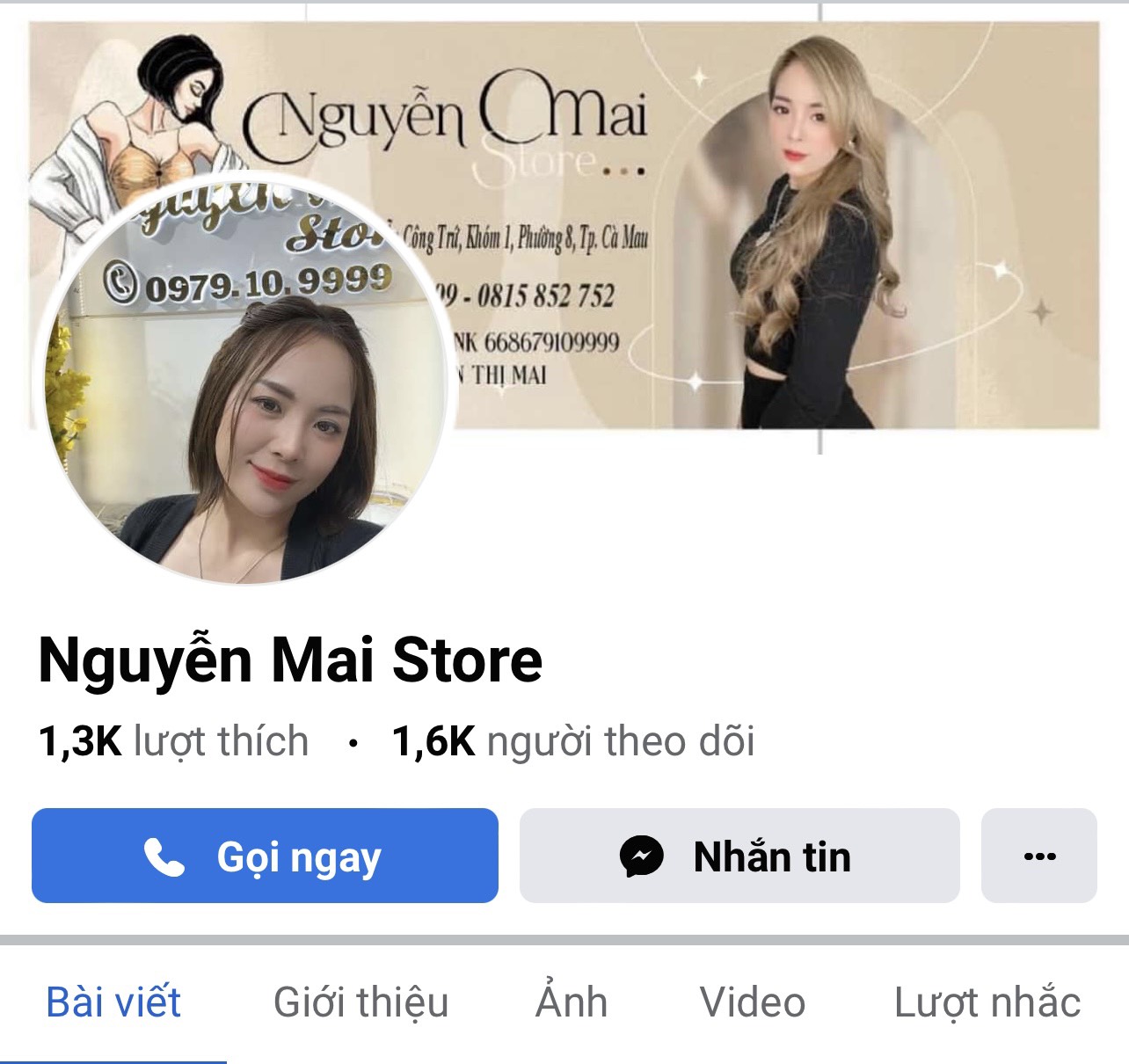Viewport: 1129px width, 1064px height.
Task: Switch to the Giới thiệu tab
Action: point(361,1002)
